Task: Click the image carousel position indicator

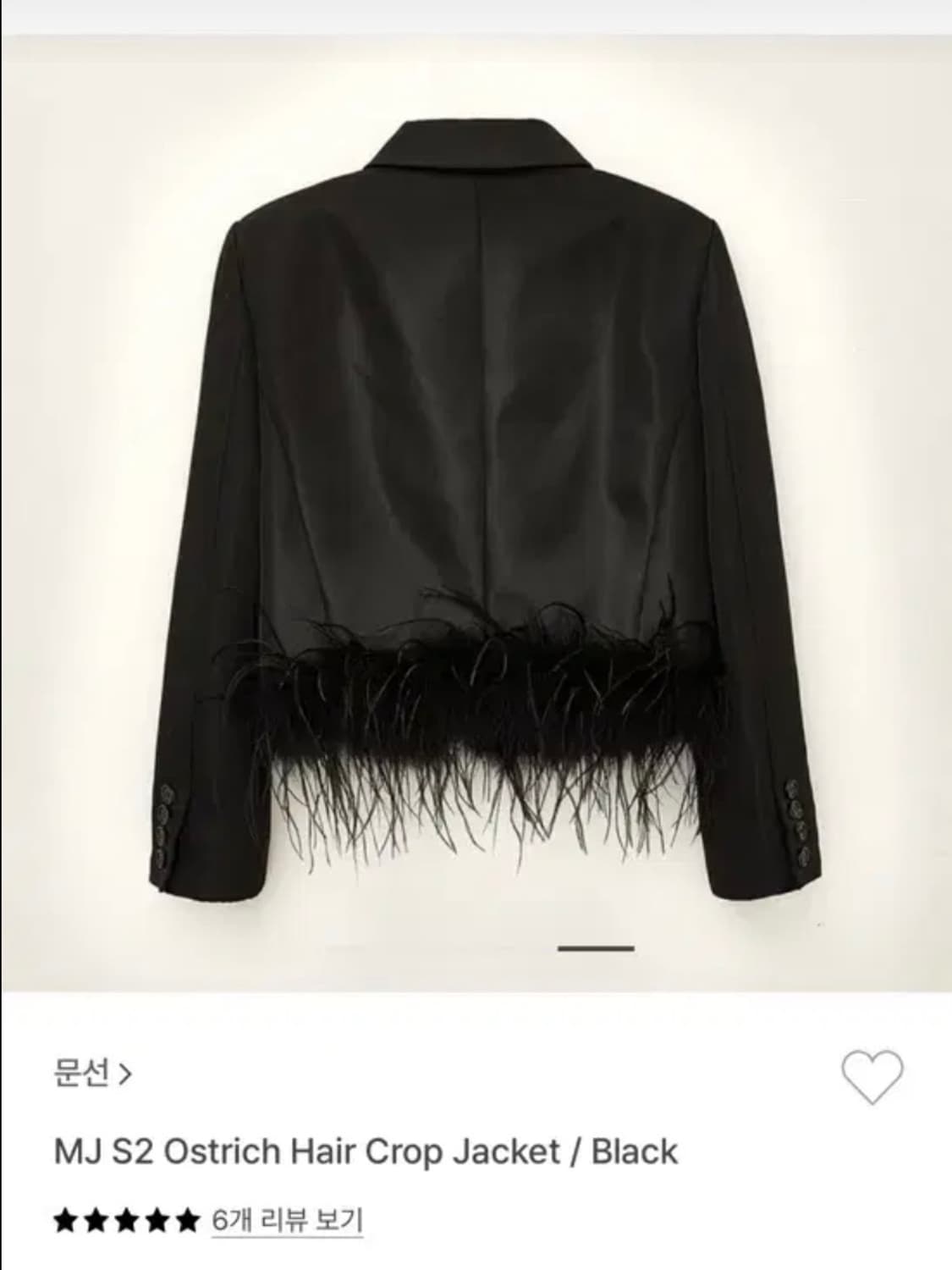Action: point(597,947)
